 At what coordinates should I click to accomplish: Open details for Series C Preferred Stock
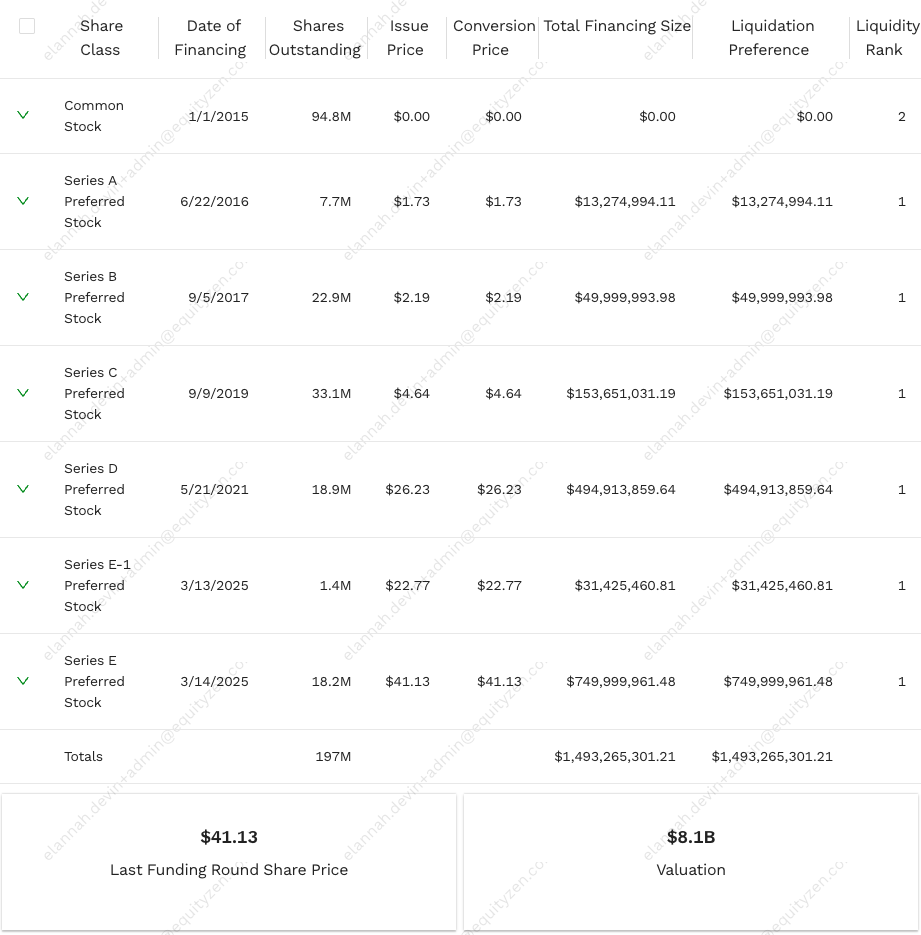tap(22, 393)
